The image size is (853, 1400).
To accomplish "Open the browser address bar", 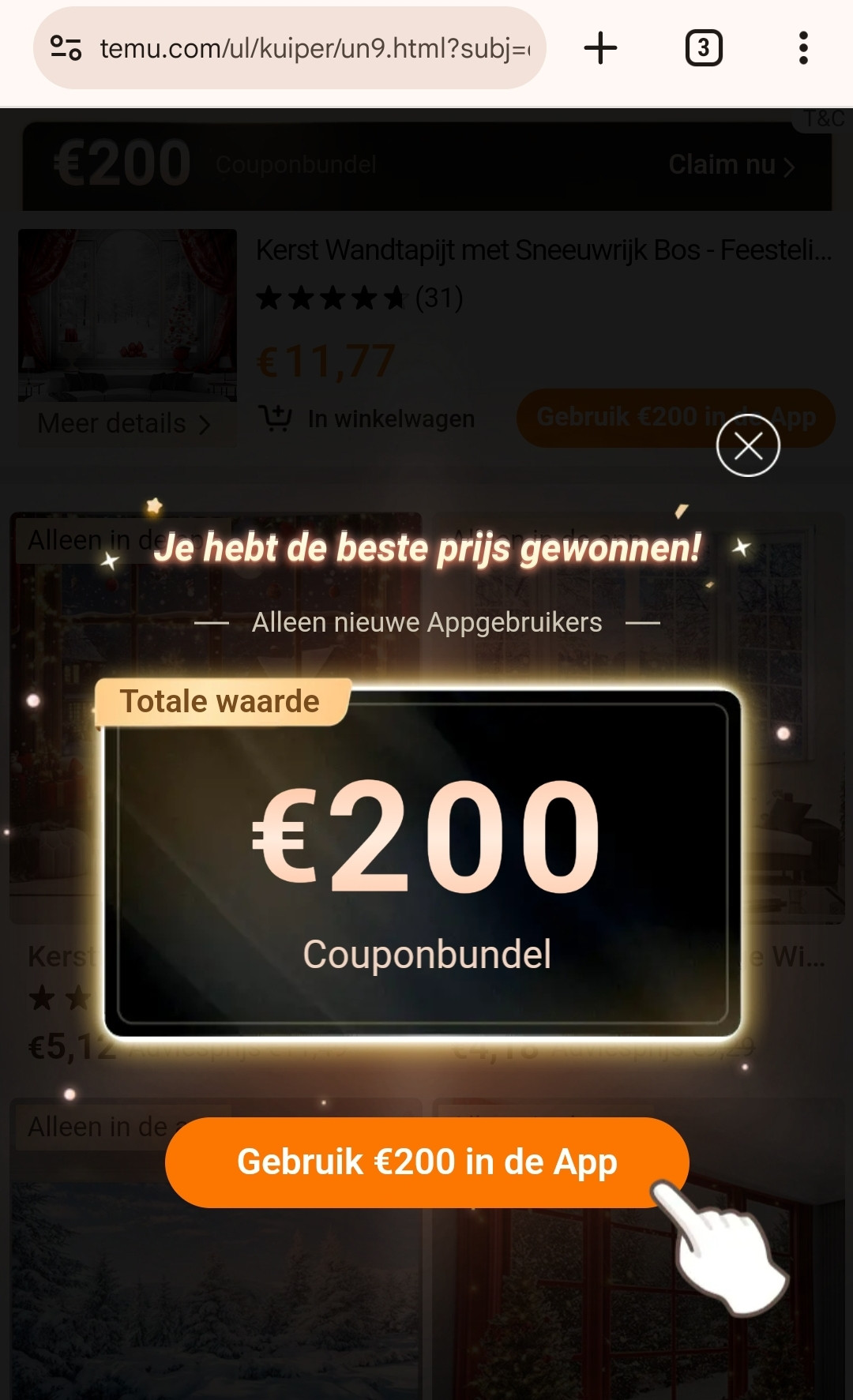I will tap(316, 49).
